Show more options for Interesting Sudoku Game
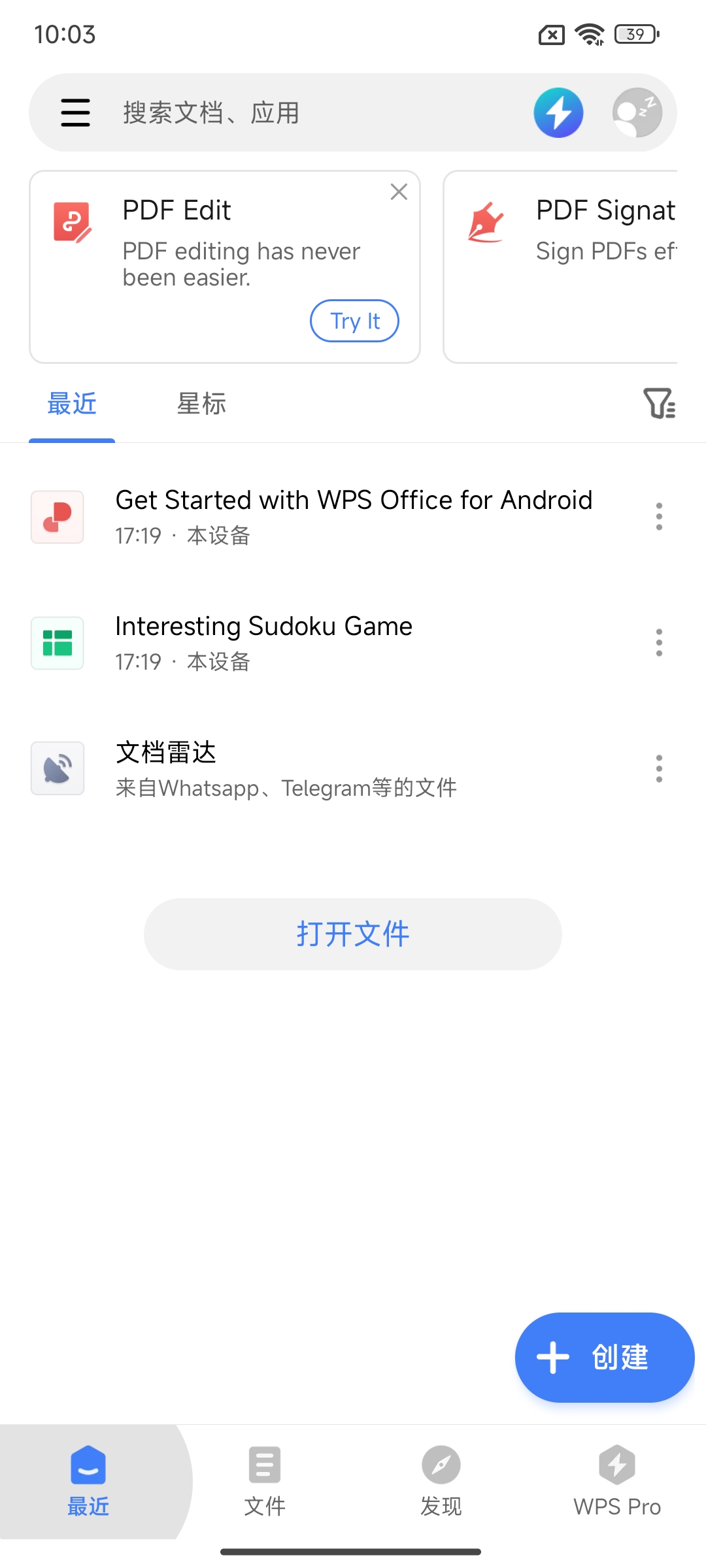 coord(659,643)
